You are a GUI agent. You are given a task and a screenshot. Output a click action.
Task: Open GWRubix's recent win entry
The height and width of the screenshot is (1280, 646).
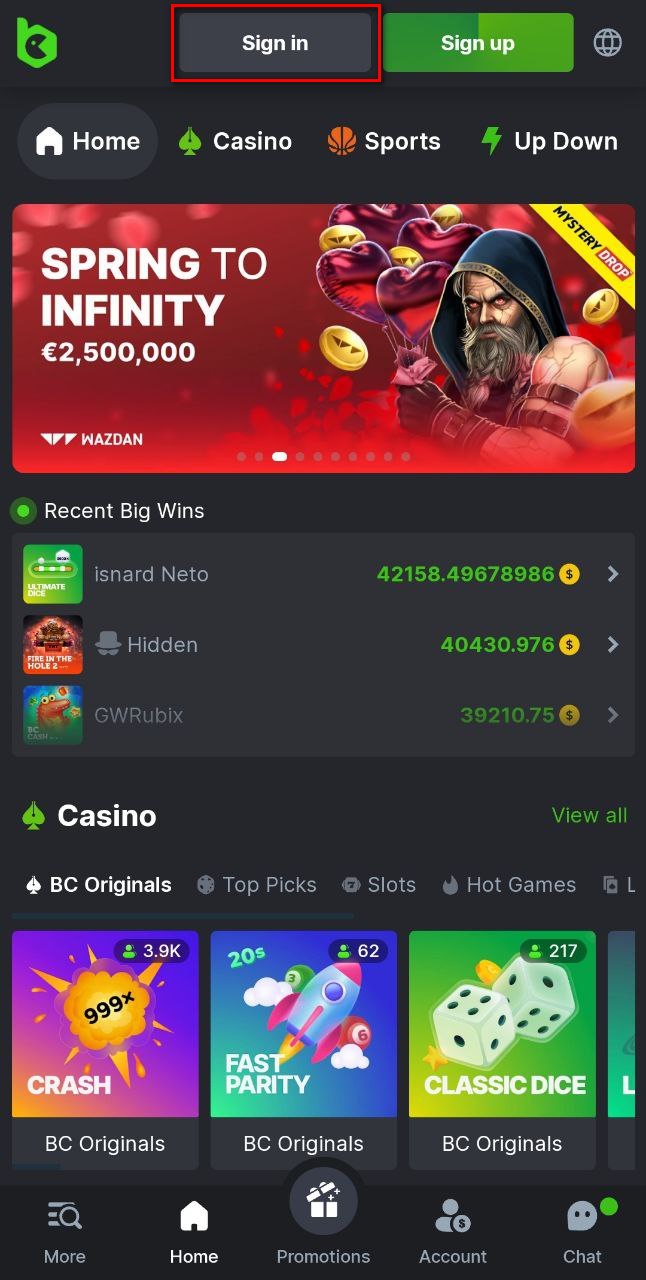pos(323,715)
